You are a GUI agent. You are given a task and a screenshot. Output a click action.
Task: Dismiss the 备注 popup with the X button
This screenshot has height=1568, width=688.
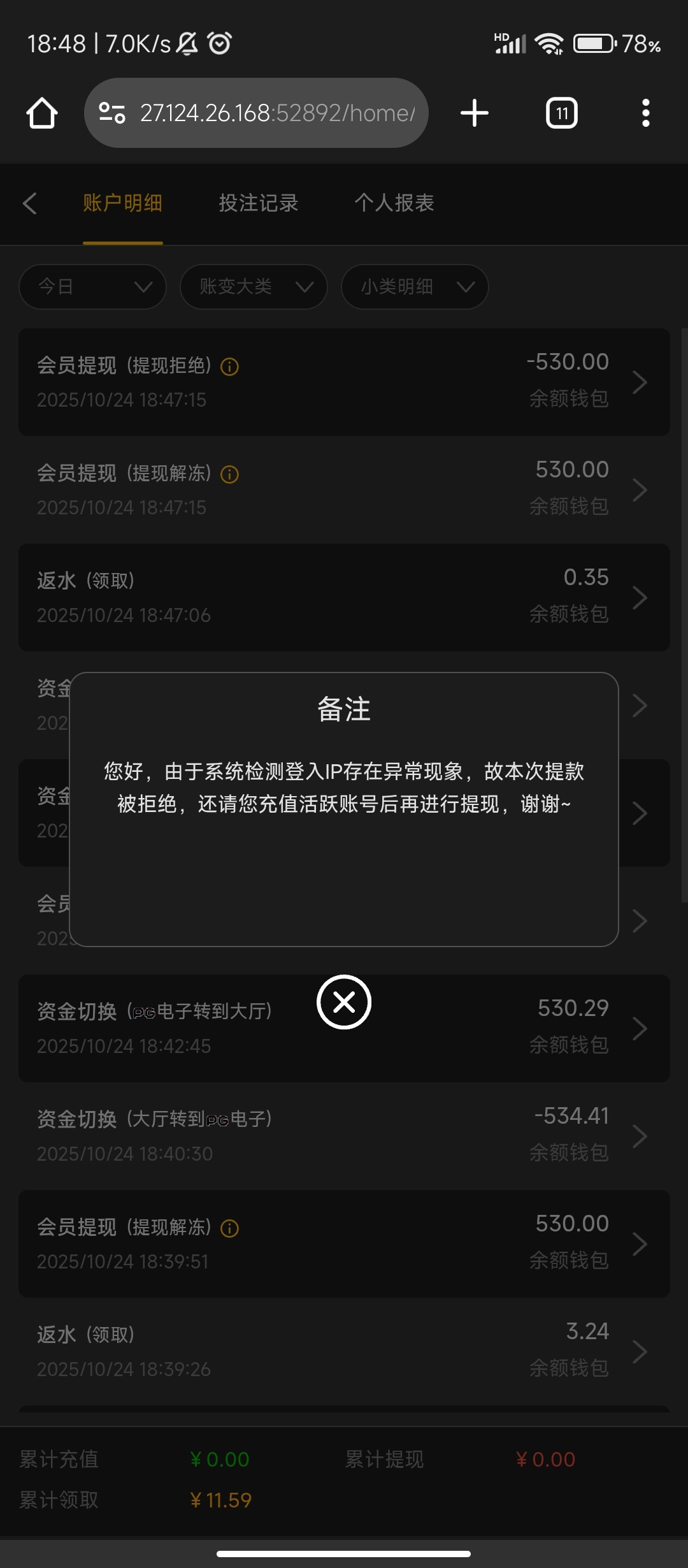click(344, 1002)
